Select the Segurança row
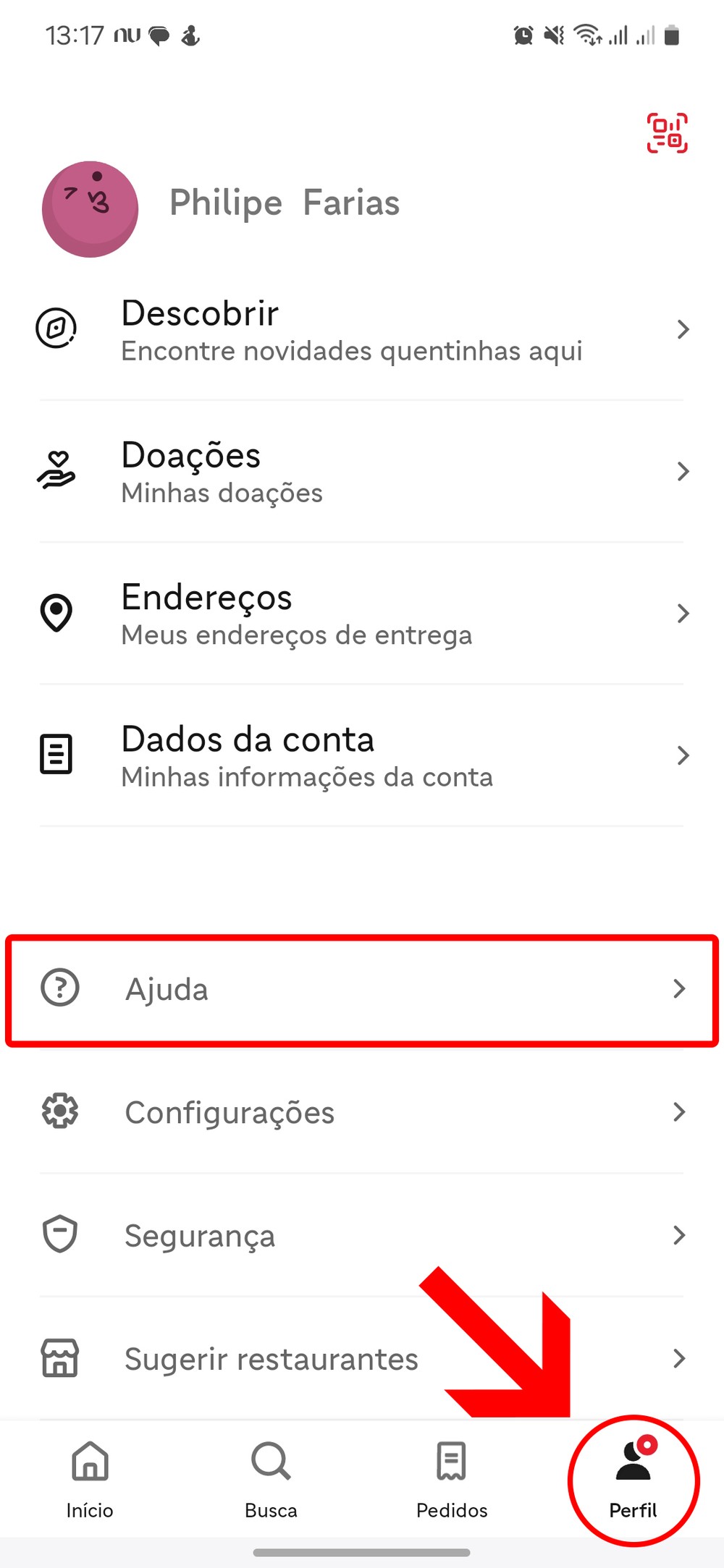 tap(361, 1235)
